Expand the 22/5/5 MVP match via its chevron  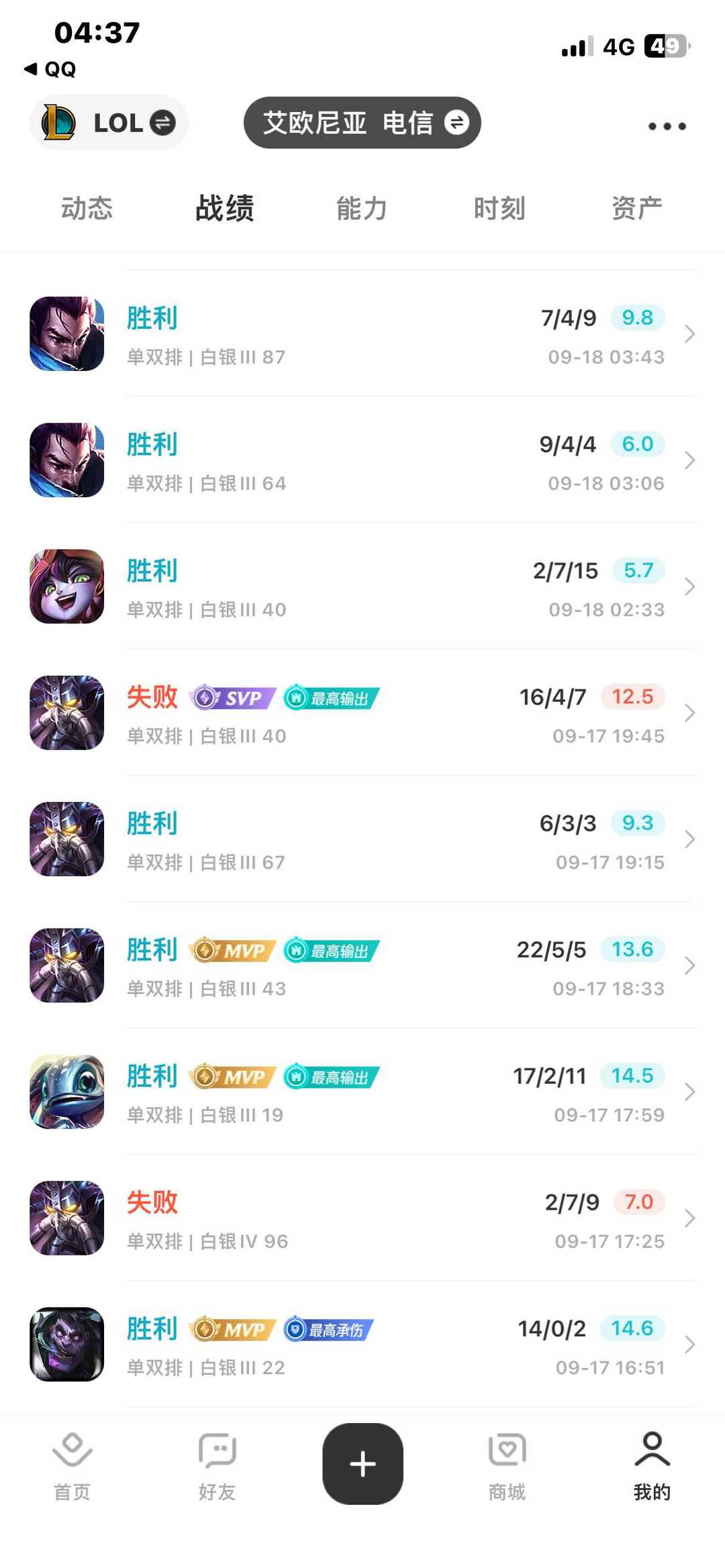(x=691, y=966)
